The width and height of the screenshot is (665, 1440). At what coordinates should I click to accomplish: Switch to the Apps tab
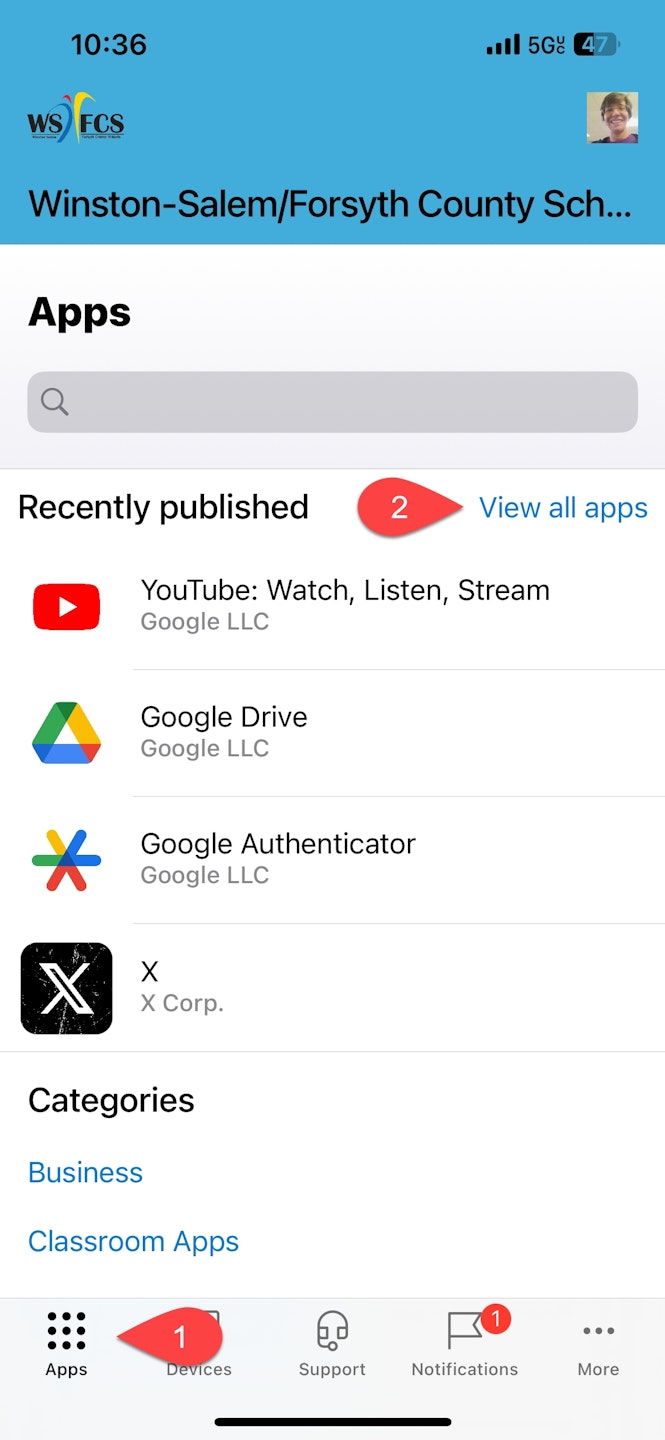[x=66, y=1345]
